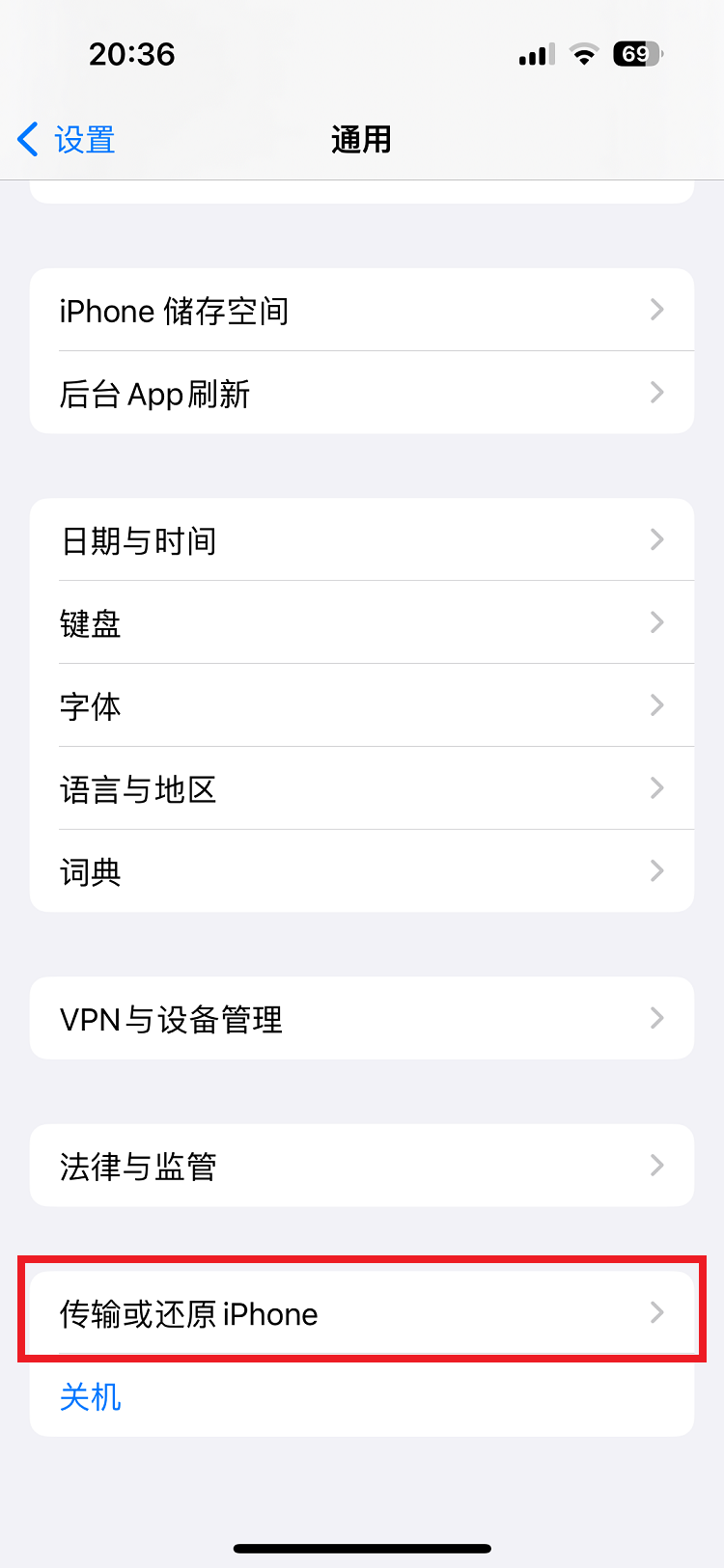Image resolution: width=724 pixels, height=1568 pixels.
Task: Open iPhone 储存空间
Action: 361,311
